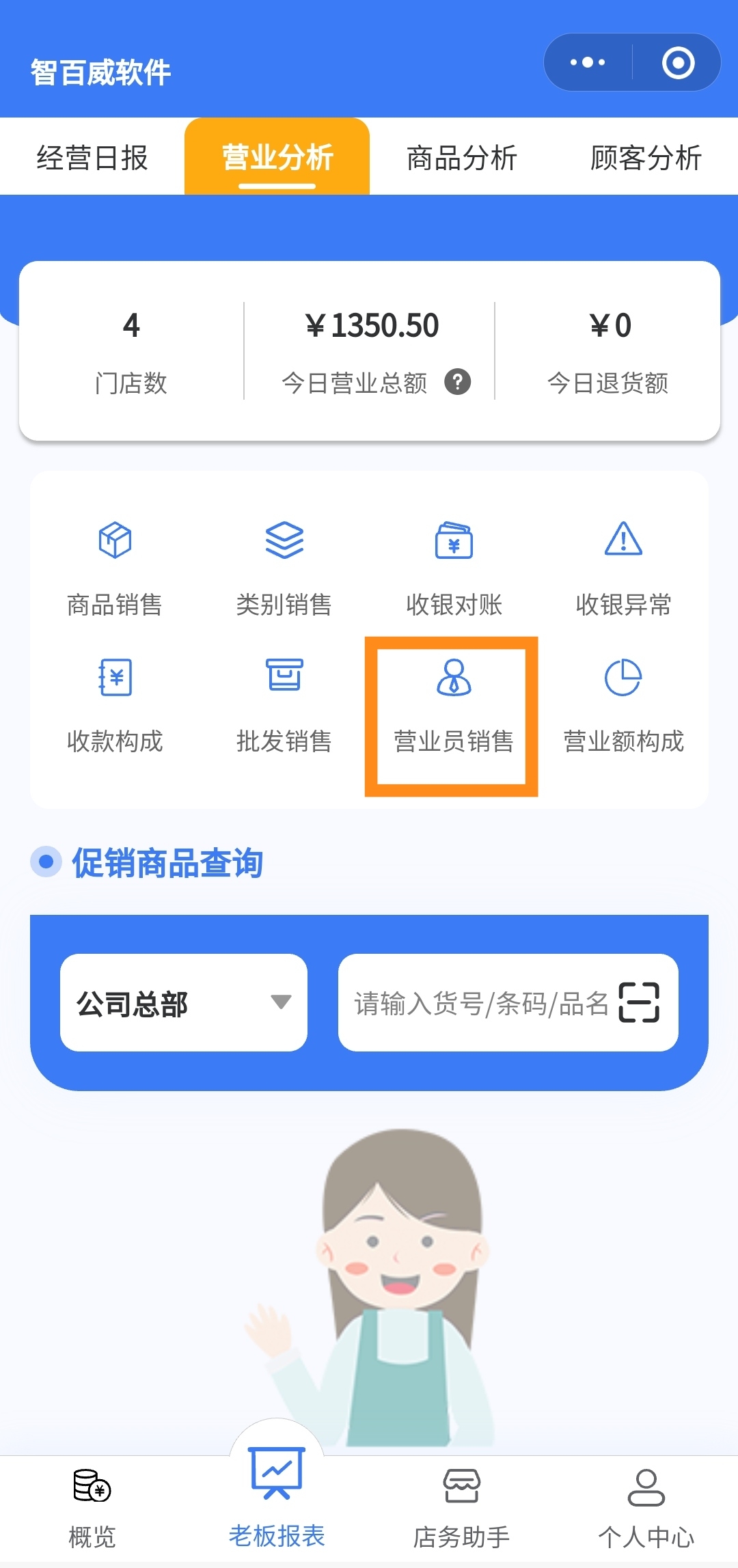Open the mini-program more options menu
This screenshot has height=1568, width=738.
pos(588,63)
